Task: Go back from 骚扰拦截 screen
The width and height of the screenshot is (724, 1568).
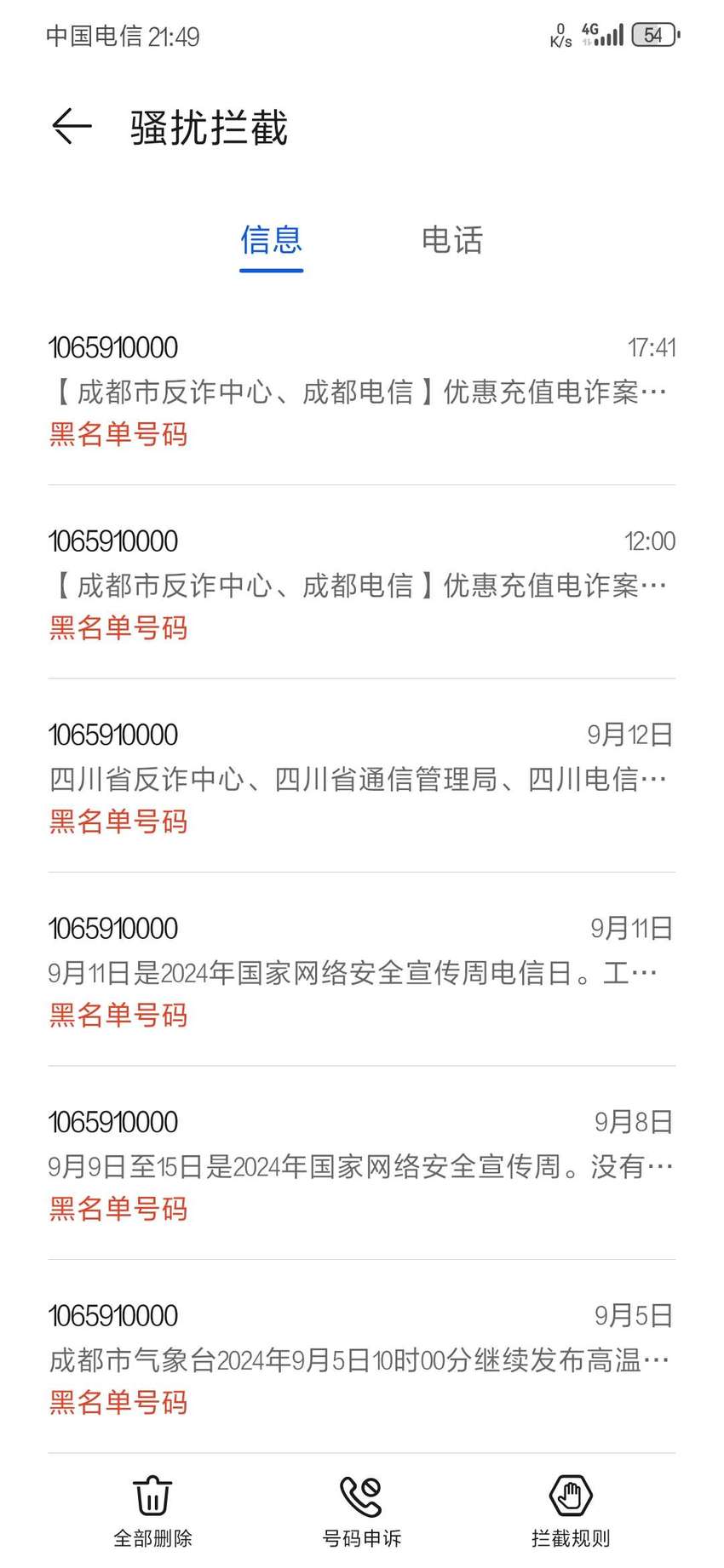Action: point(72,127)
